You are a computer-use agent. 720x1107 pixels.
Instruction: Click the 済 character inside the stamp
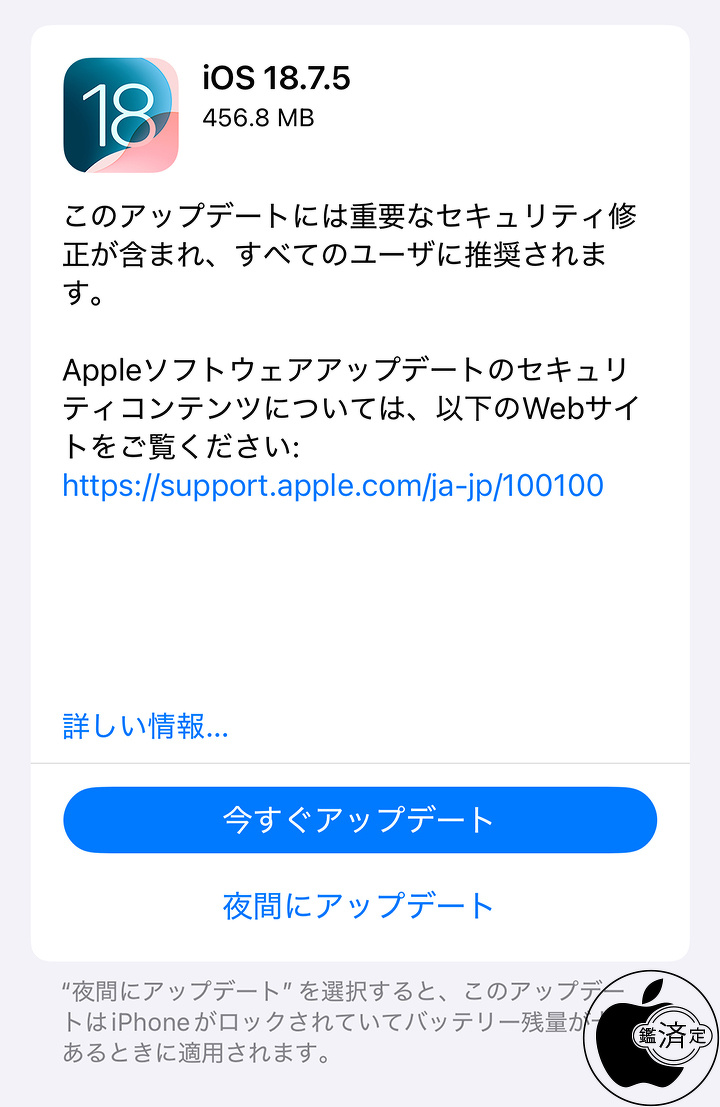673,1036
